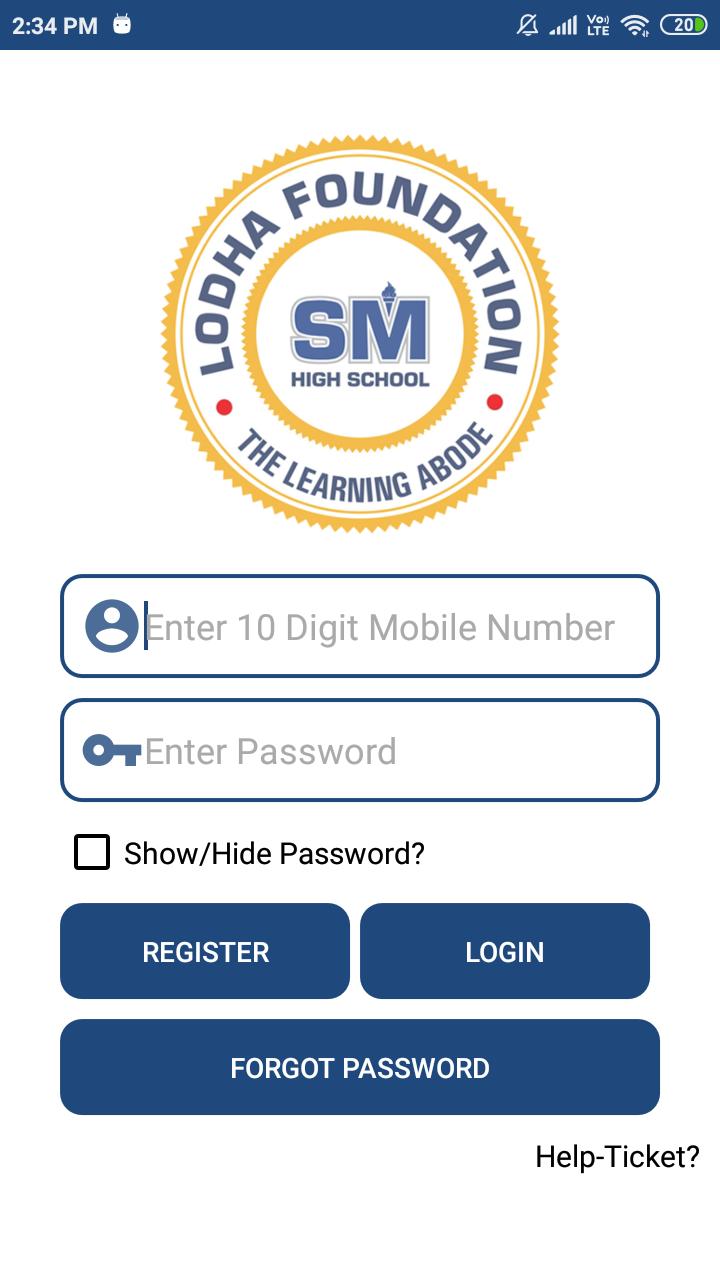Focus the 10 digit mobile number field
Viewport: 720px width, 1280px height.
tap(380, 627)
